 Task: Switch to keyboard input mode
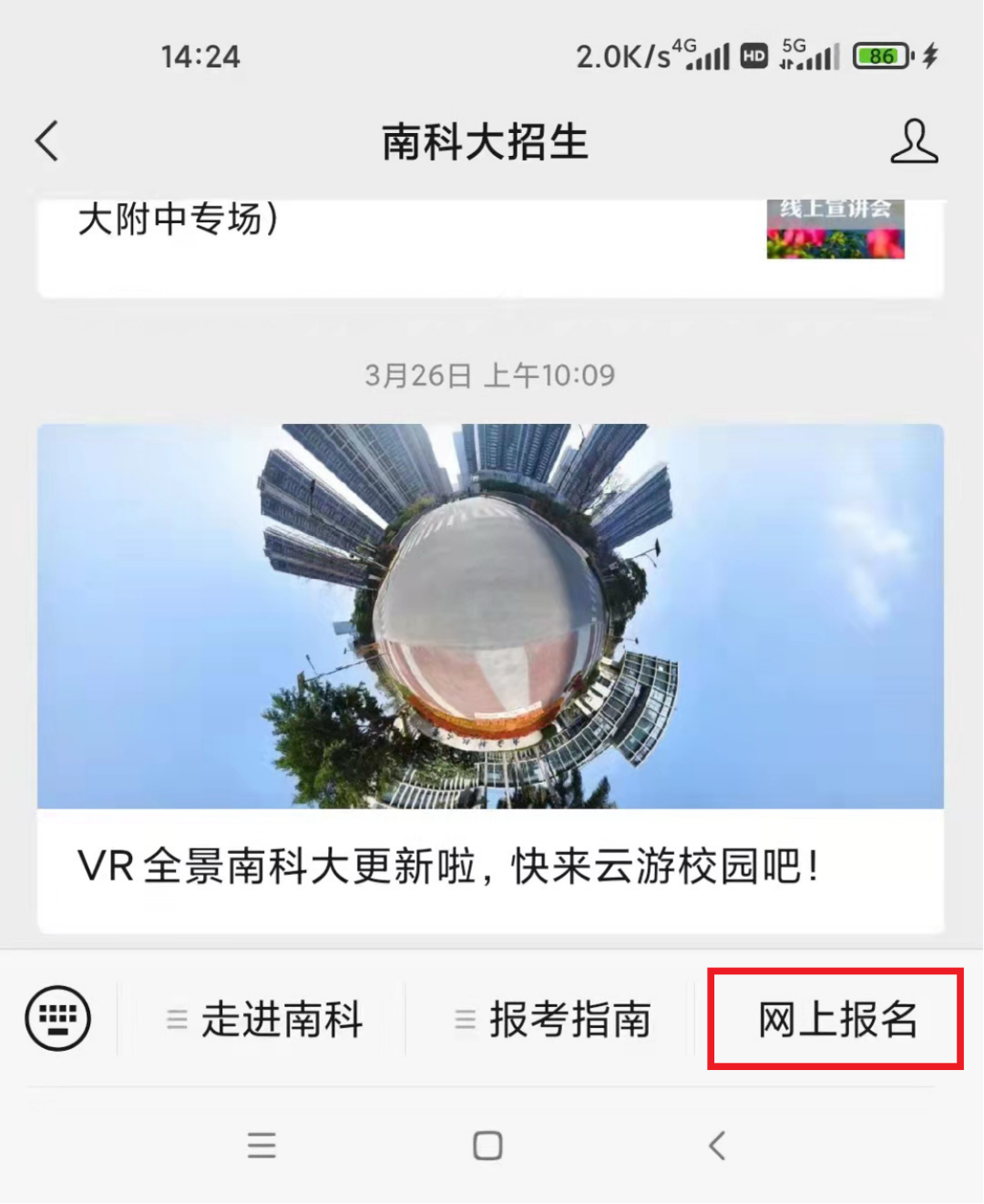(58, 1018)
